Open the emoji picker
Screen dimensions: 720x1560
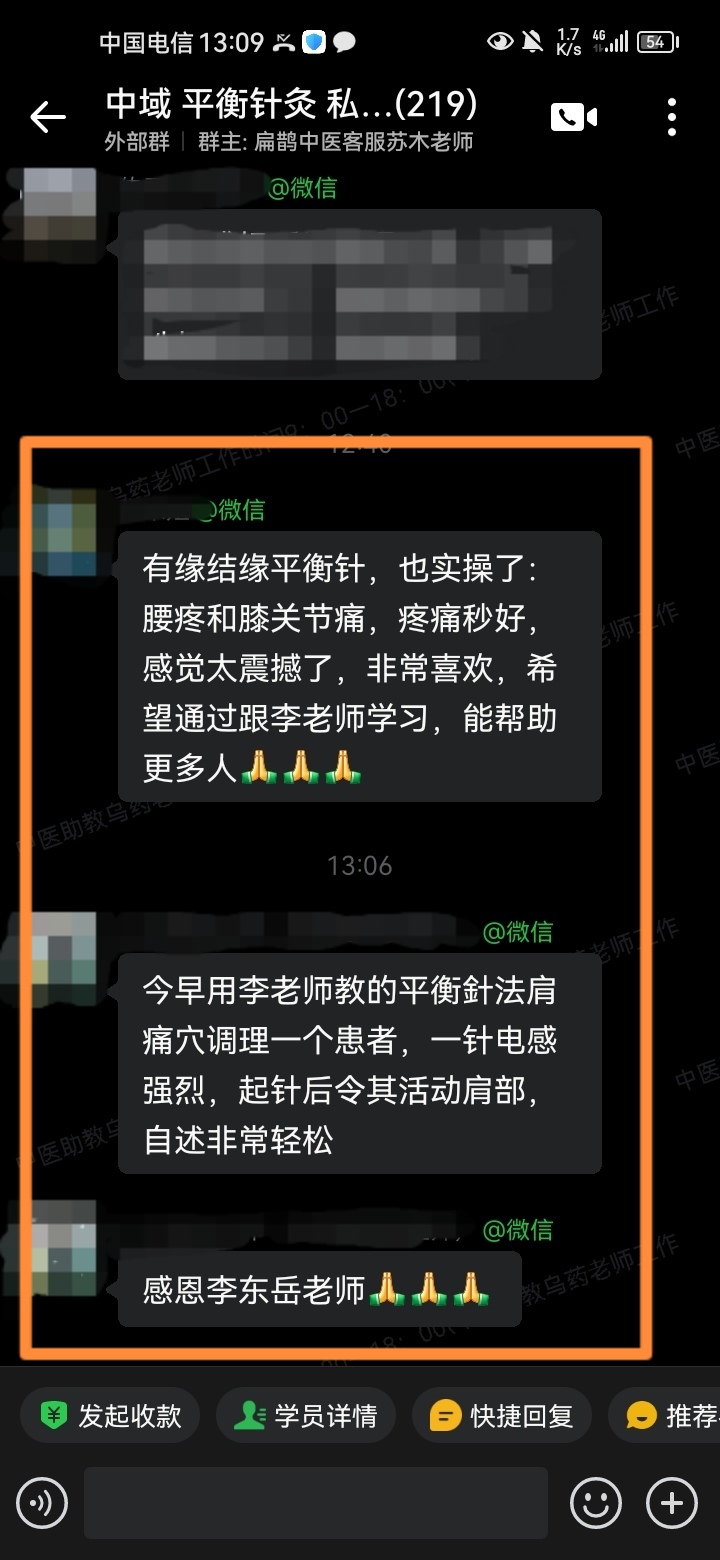(596, 1502)
